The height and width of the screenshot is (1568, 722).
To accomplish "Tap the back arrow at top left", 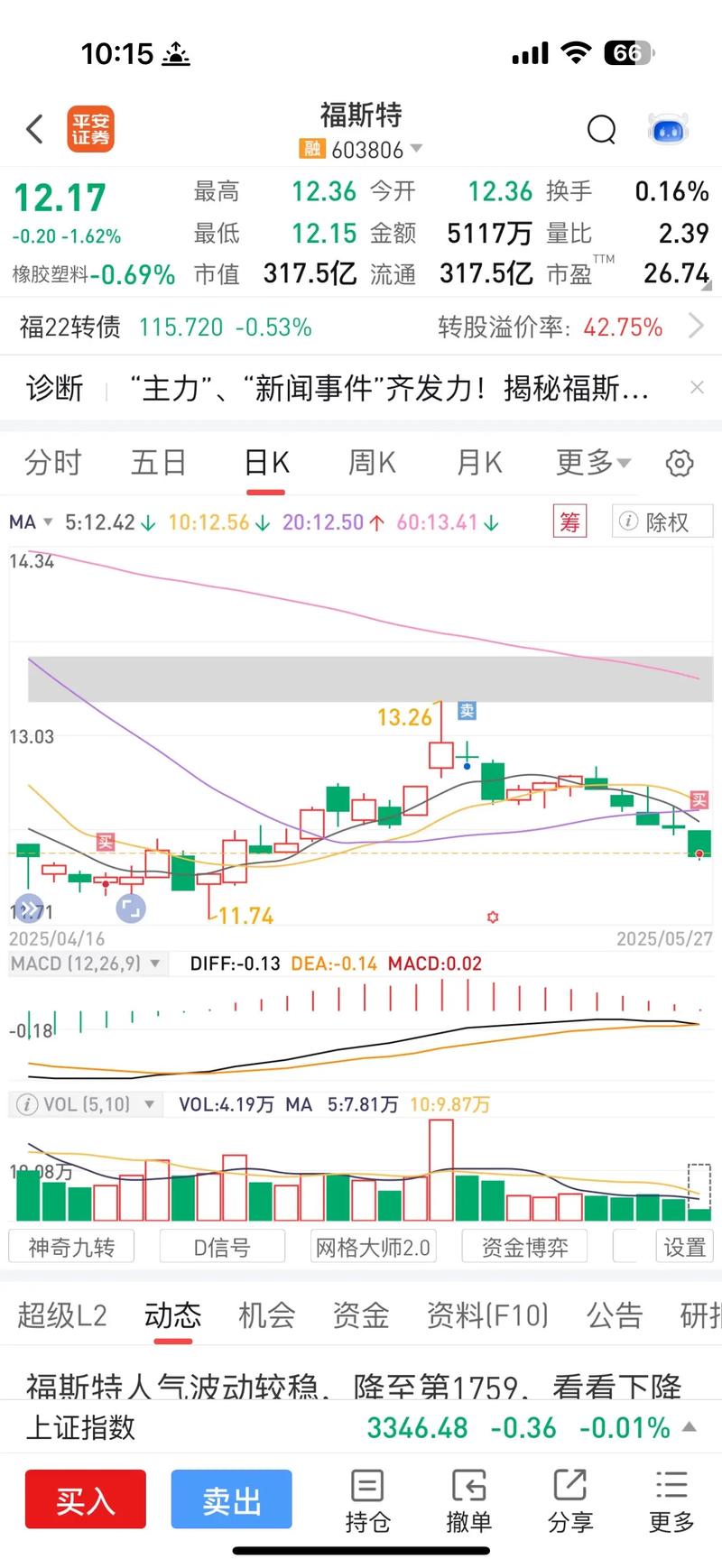I will (x=34, y=129).
